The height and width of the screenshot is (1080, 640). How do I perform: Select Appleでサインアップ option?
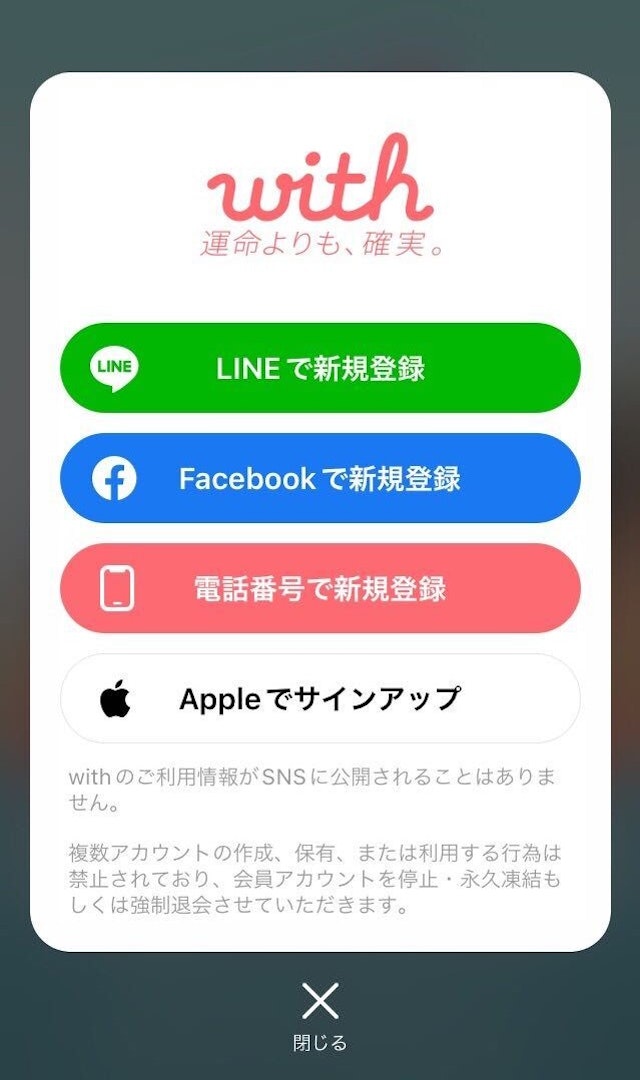pyautogui.click(x=320, y=698)
